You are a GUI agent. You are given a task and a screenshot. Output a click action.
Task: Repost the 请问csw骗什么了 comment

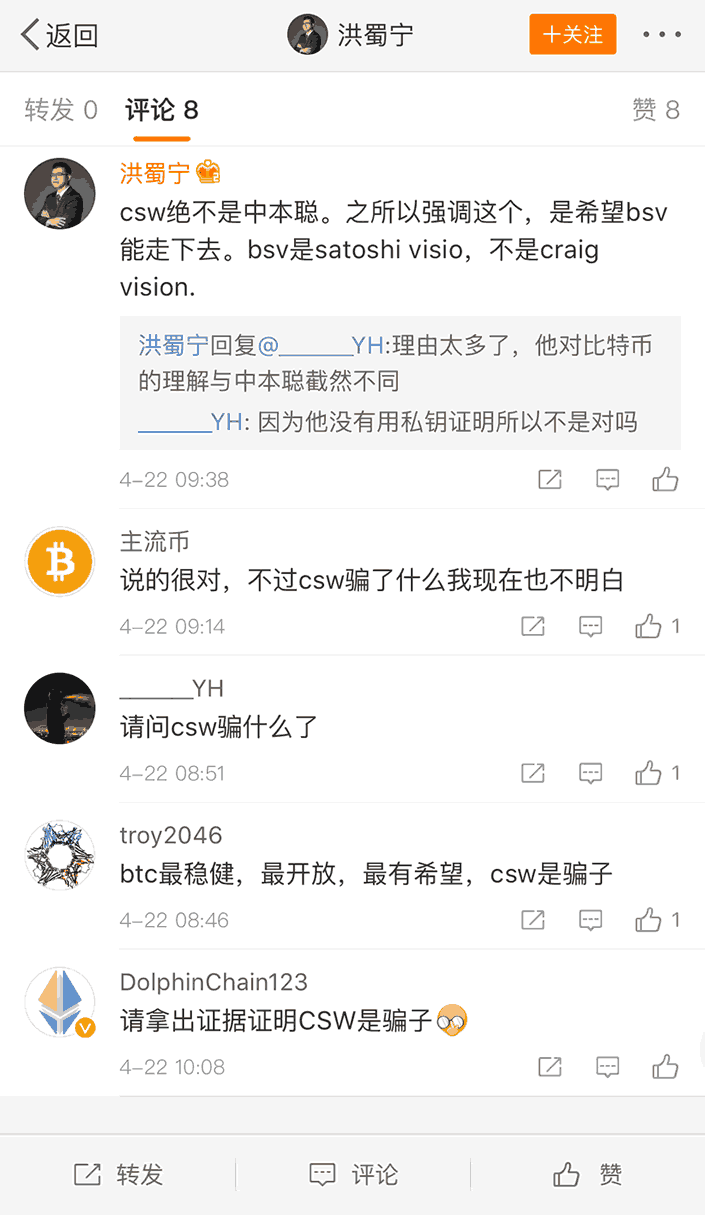(533, 773)
